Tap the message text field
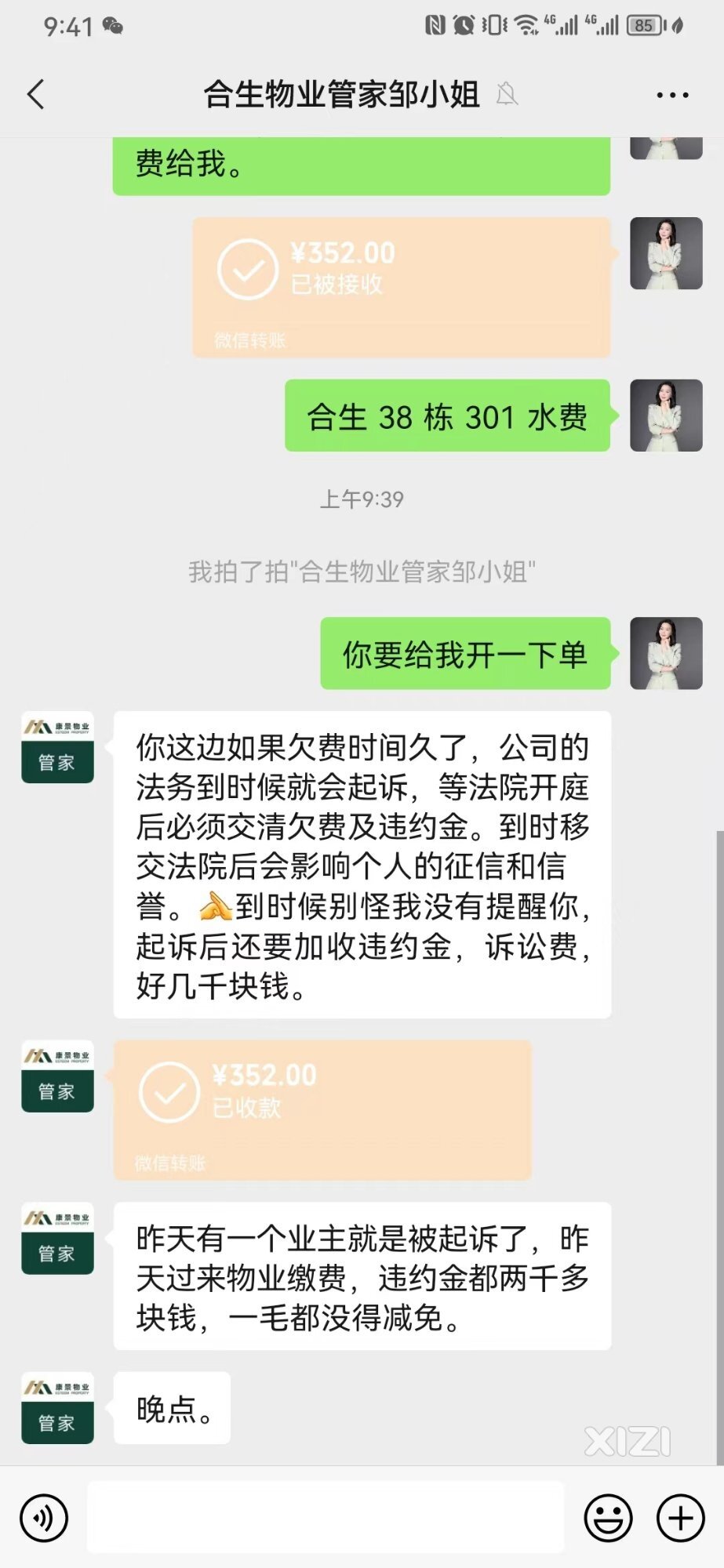Viewport: 724px width, 1568px height. click(x=326, y=1517)
